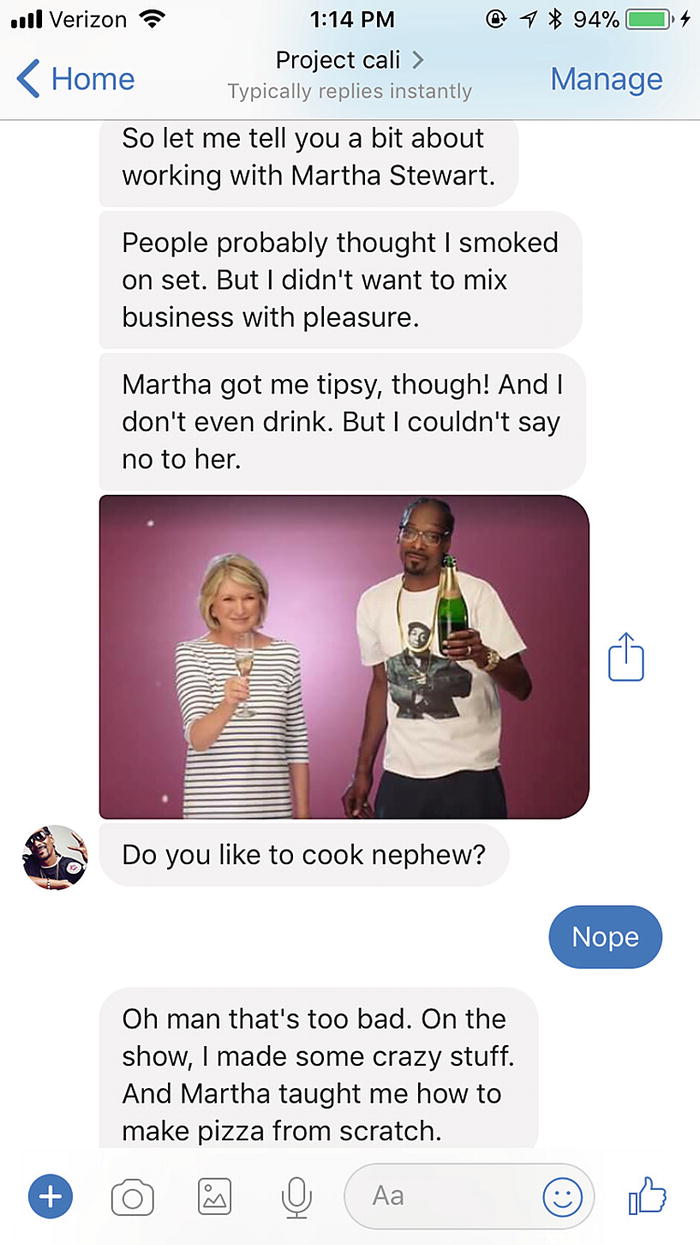Tap the Manage button
Image resolution: width=700 pixels, height=1245 pixels.
(606, 79)
